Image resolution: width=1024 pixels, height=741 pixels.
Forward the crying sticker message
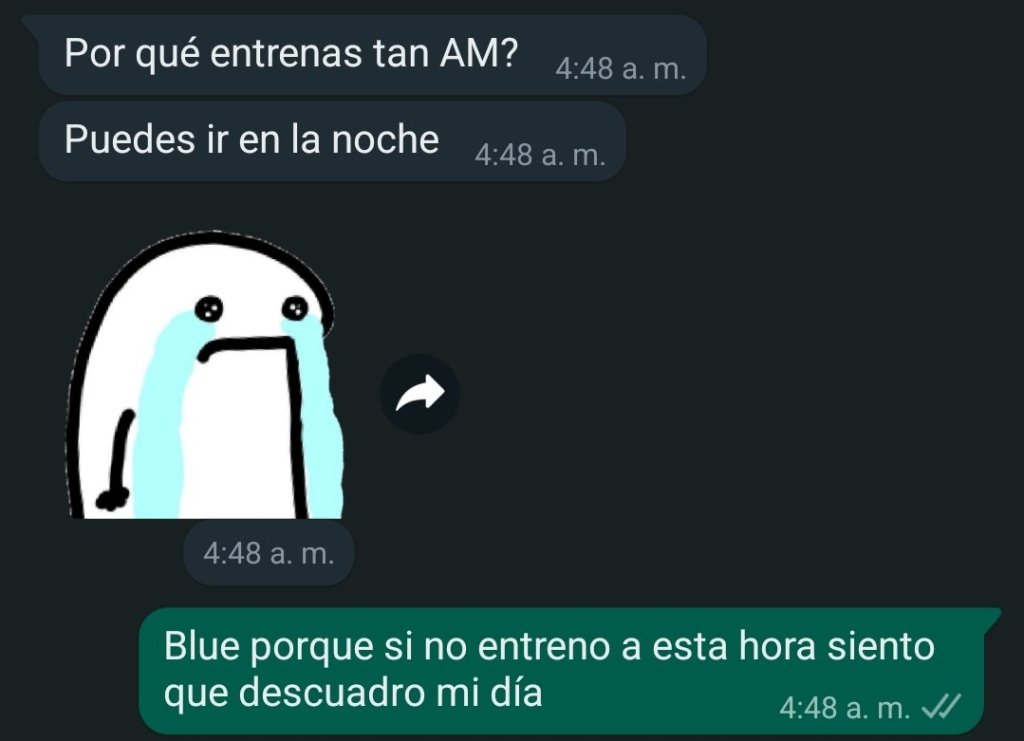pyautogui.click(x=419, y=394)
